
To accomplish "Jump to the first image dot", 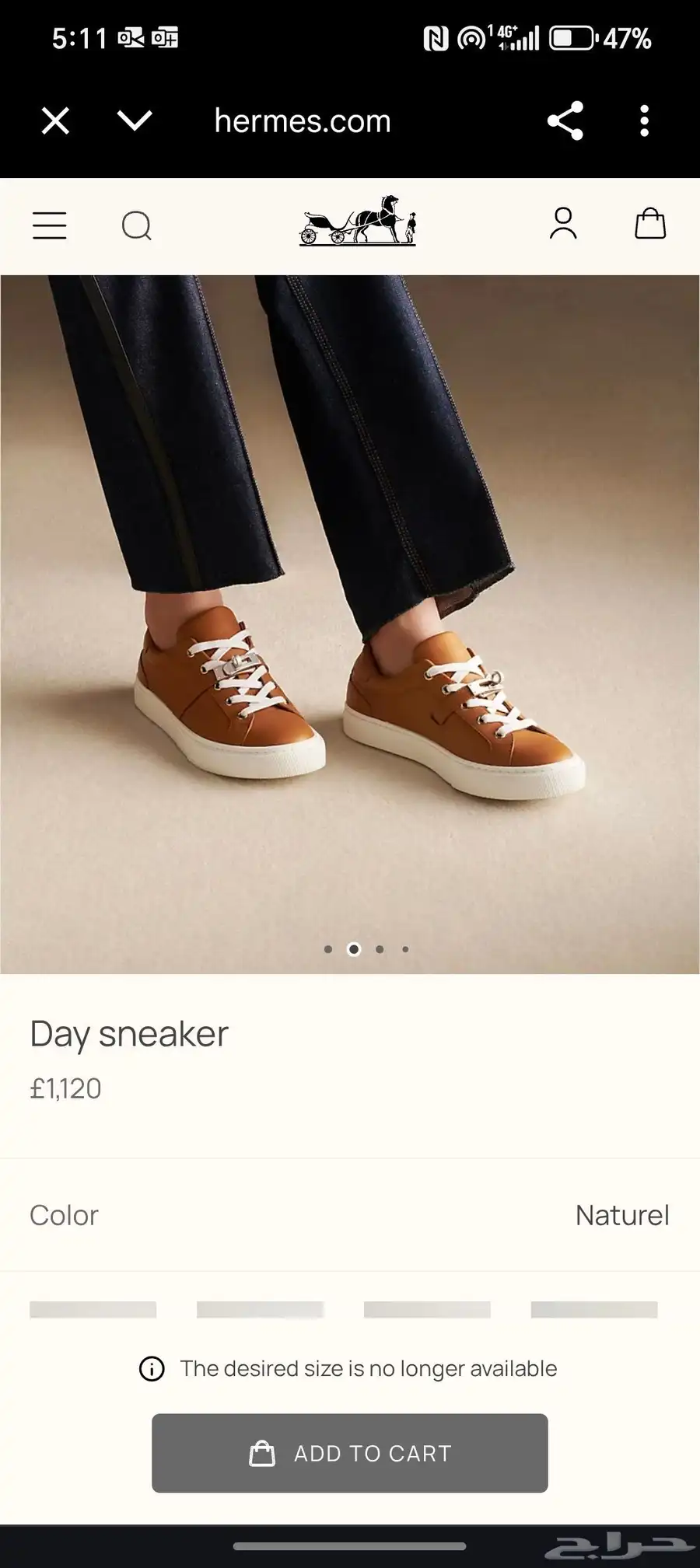I will point(328,949).
